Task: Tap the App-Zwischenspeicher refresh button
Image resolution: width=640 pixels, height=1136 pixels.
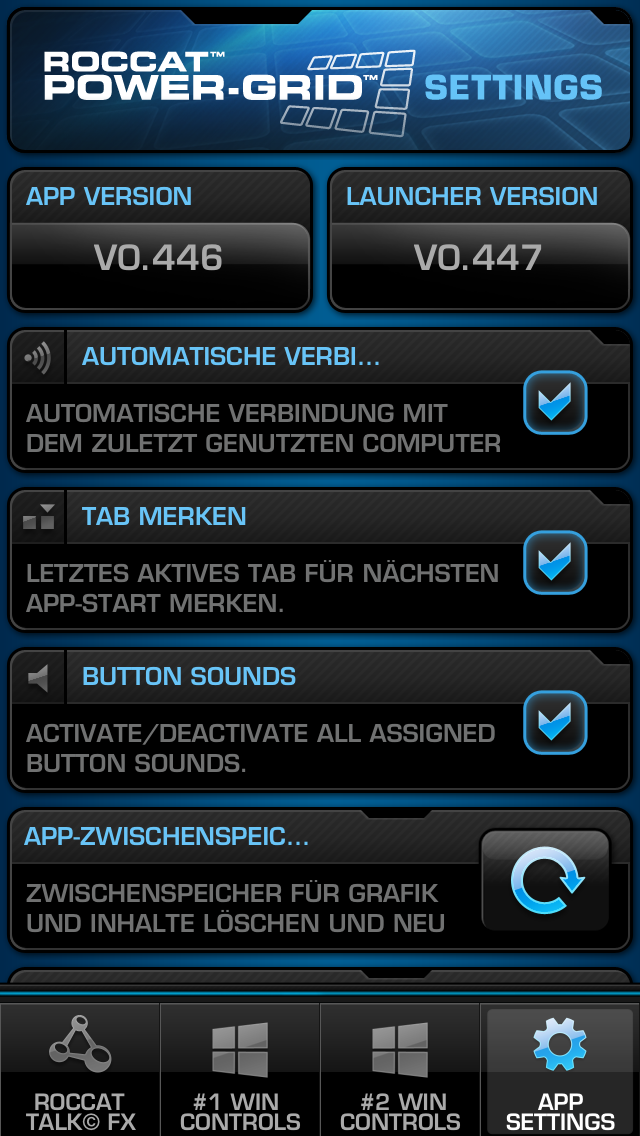Action: click(545, 881)
